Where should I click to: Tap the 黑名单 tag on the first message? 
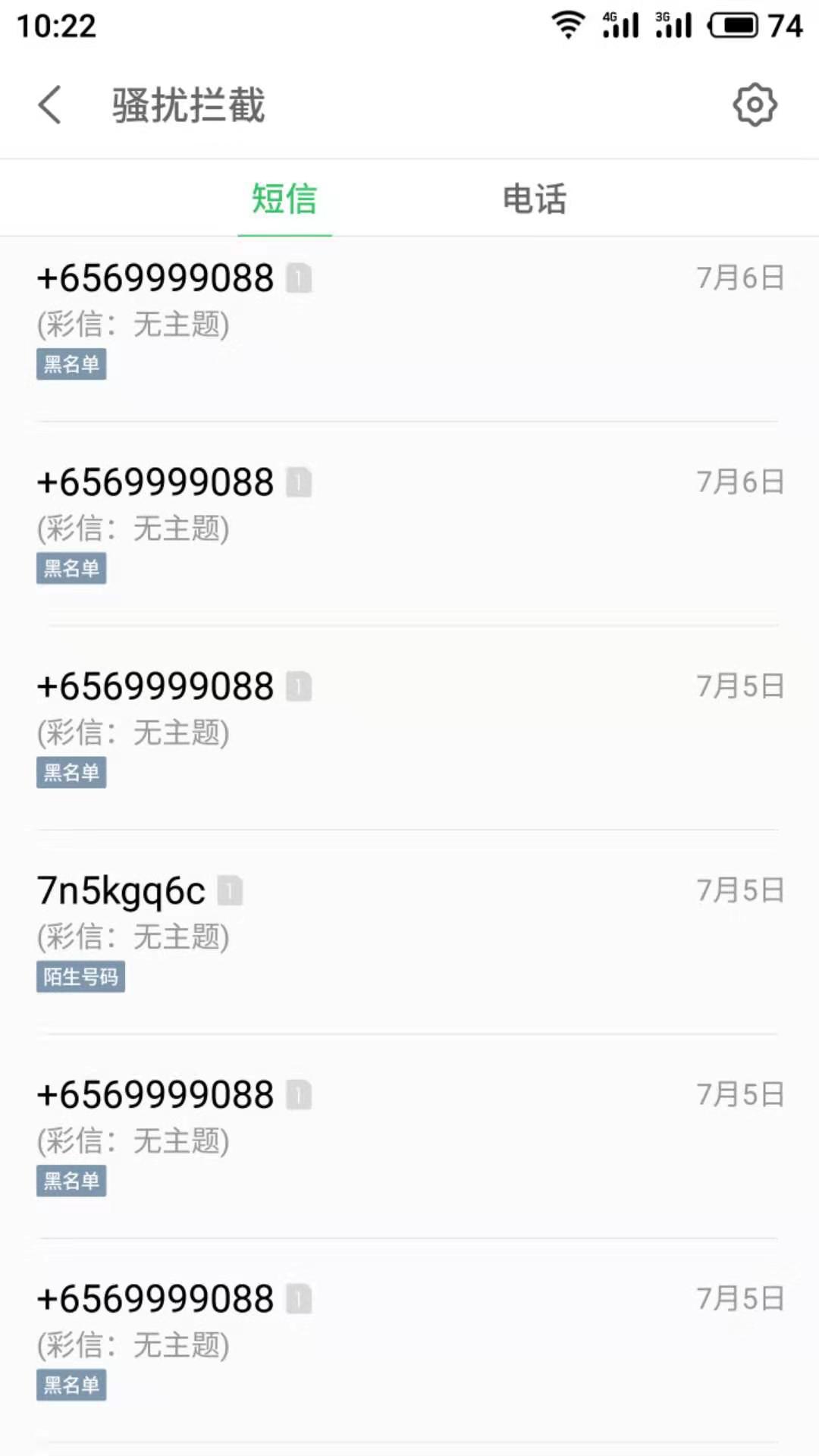(71, 364)
